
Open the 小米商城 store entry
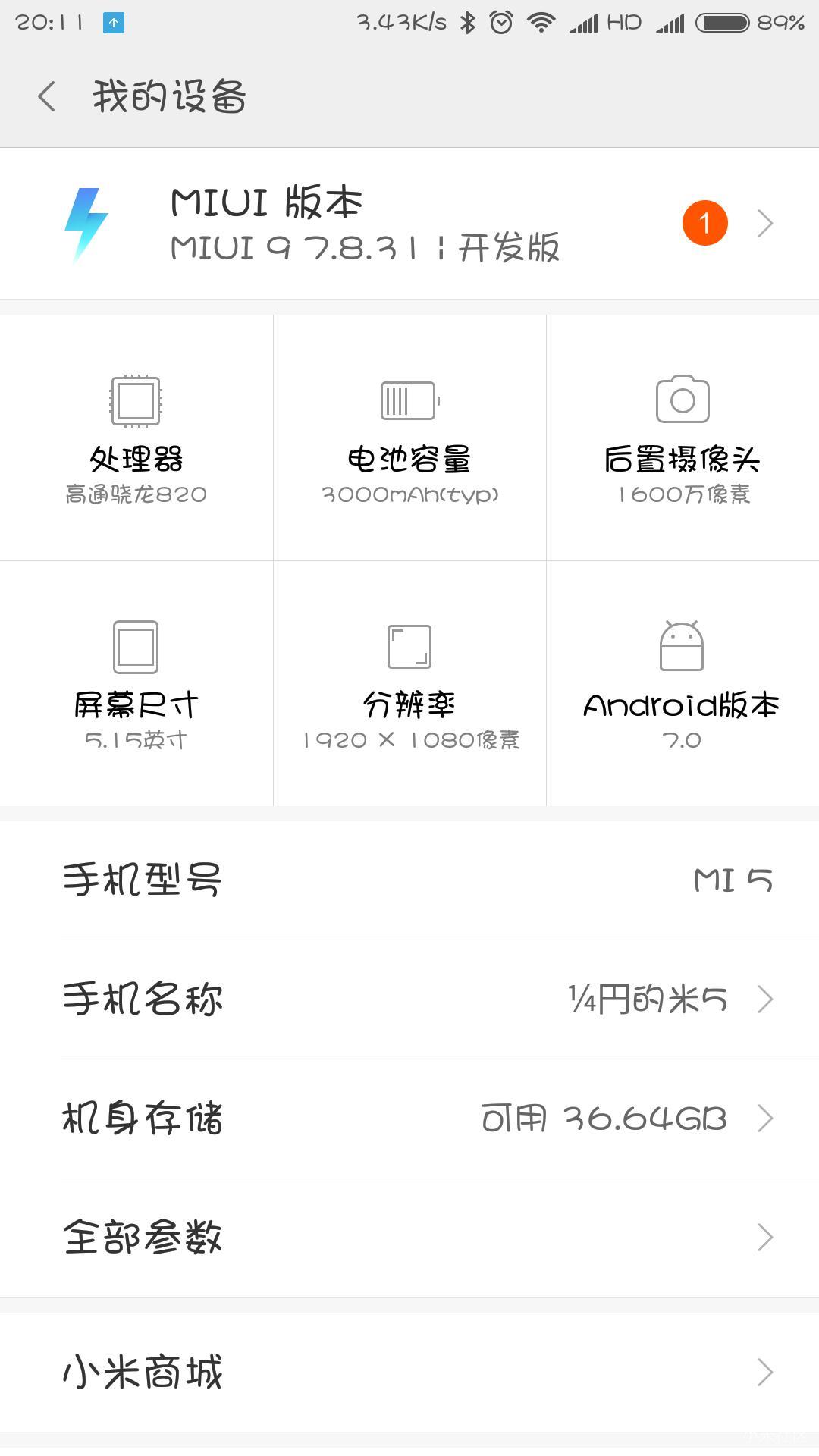point(409,1372)
